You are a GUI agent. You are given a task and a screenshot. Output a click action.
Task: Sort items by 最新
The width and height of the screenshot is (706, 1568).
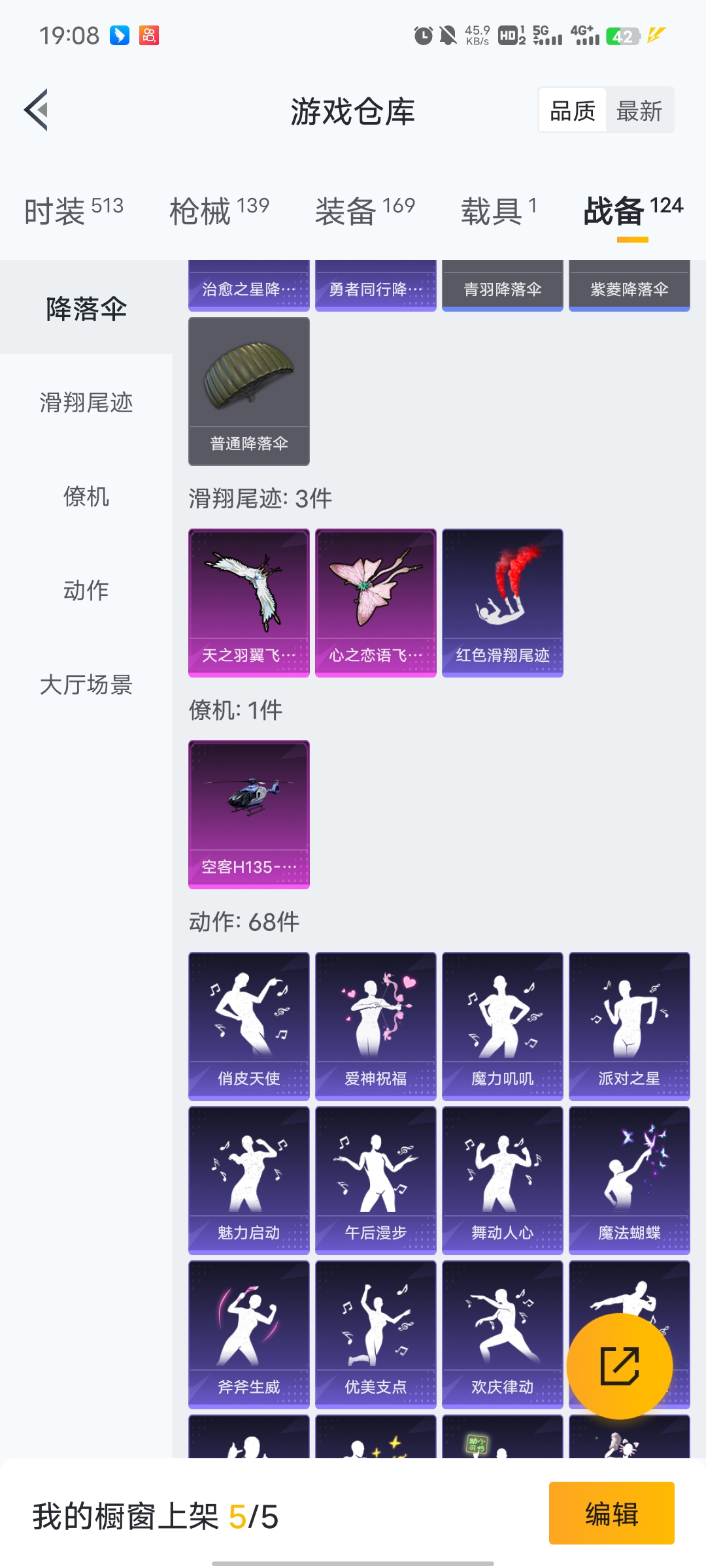point(639,110)
